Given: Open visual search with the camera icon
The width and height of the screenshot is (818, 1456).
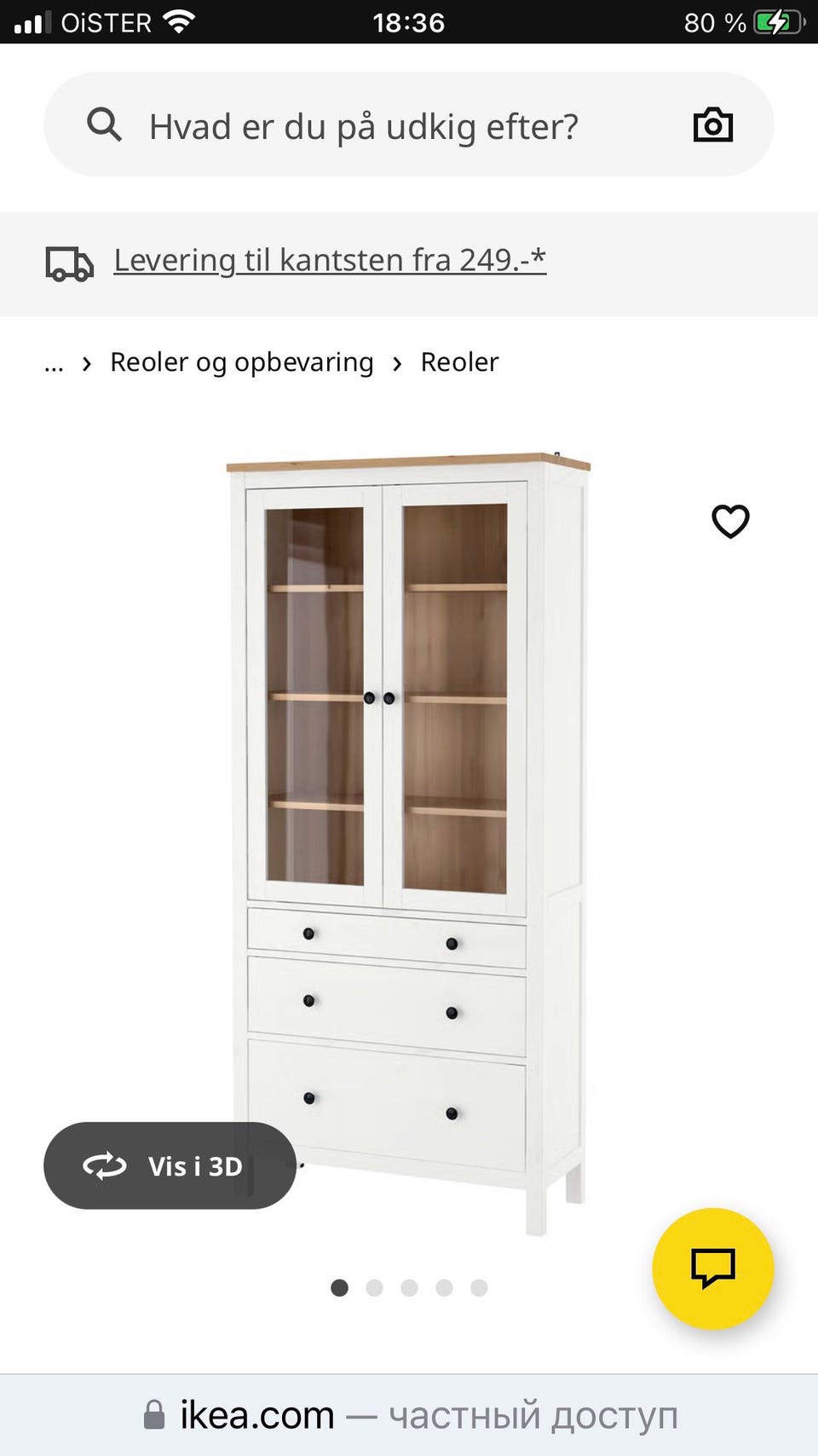Looking at the screenshot, I should 713,124.
